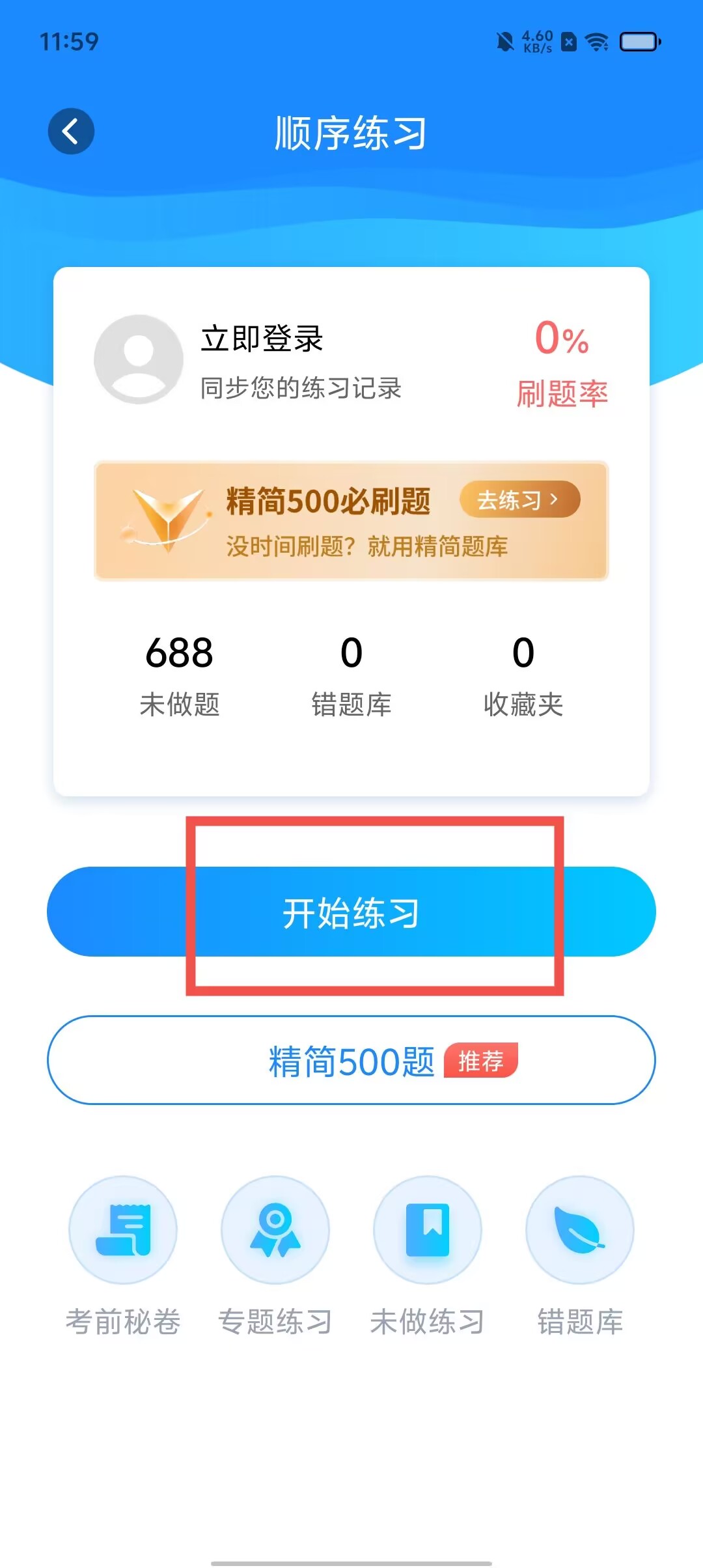Tap 立即登录 to log in
Screen dimensions: 703x1568
point(262,339)
